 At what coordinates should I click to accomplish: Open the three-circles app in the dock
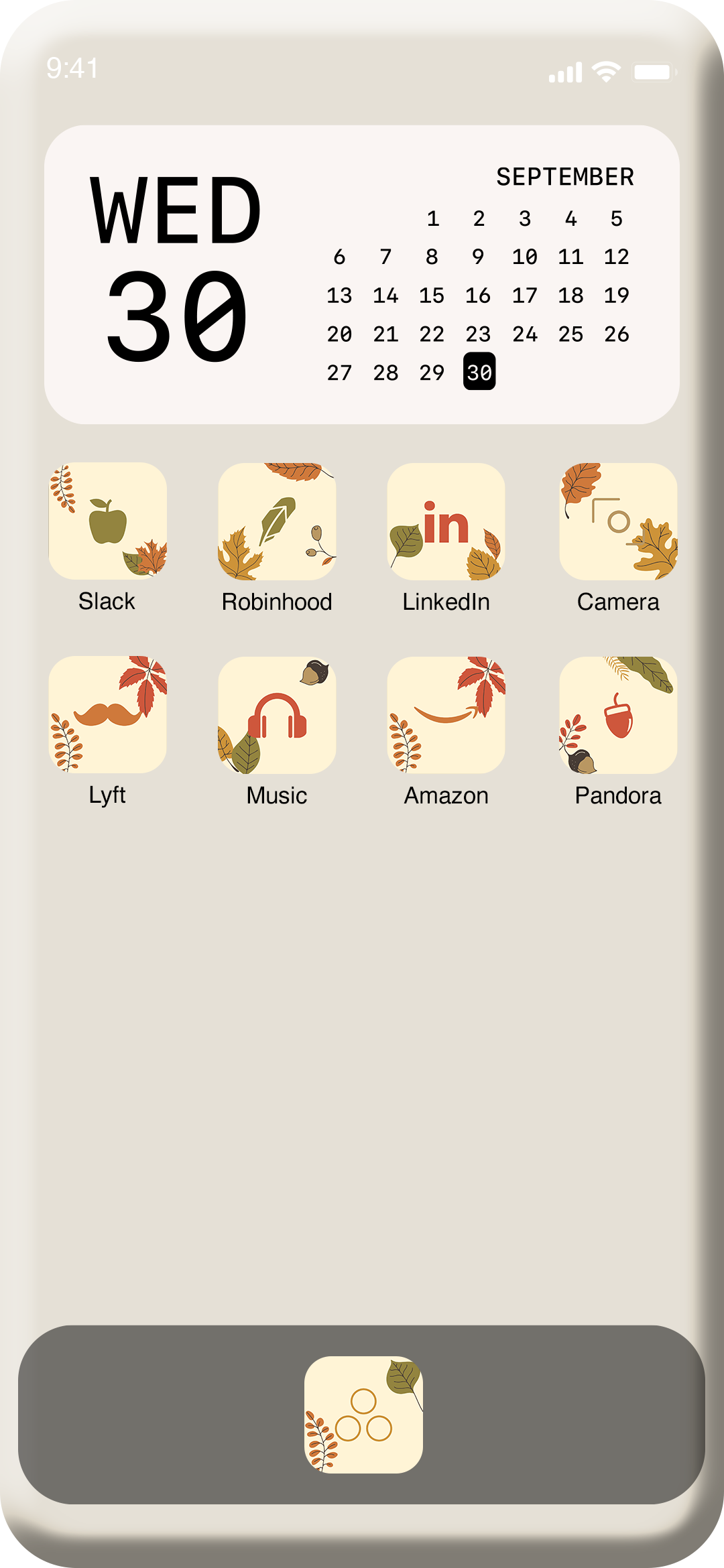click(x=363, y=1415)
